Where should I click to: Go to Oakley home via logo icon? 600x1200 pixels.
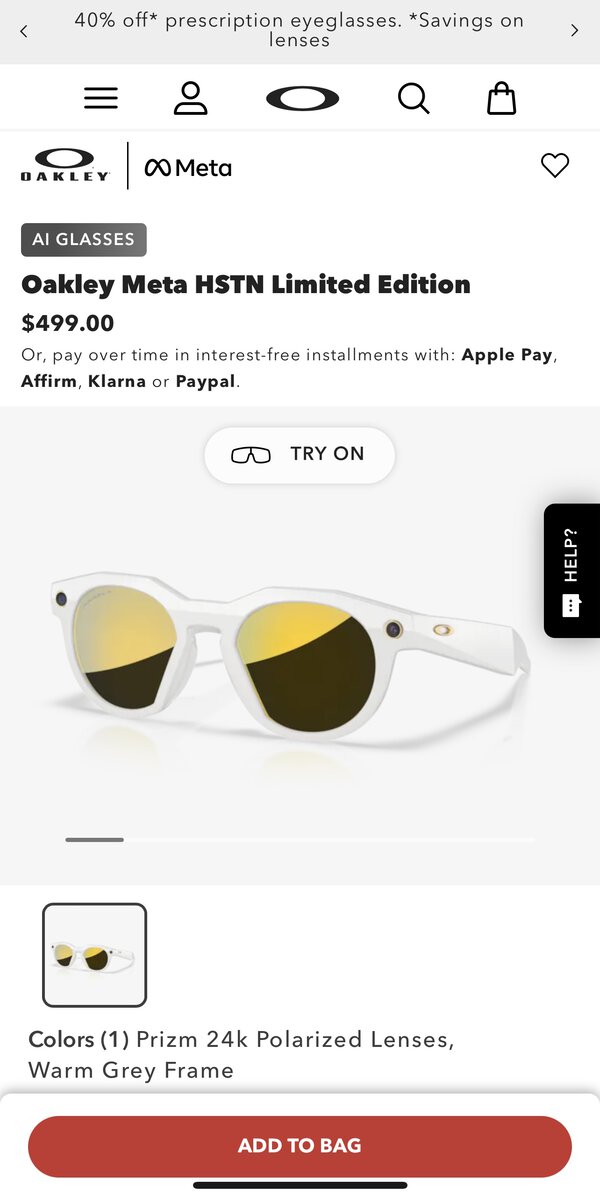pyautogui.click(x=302, y=98)
